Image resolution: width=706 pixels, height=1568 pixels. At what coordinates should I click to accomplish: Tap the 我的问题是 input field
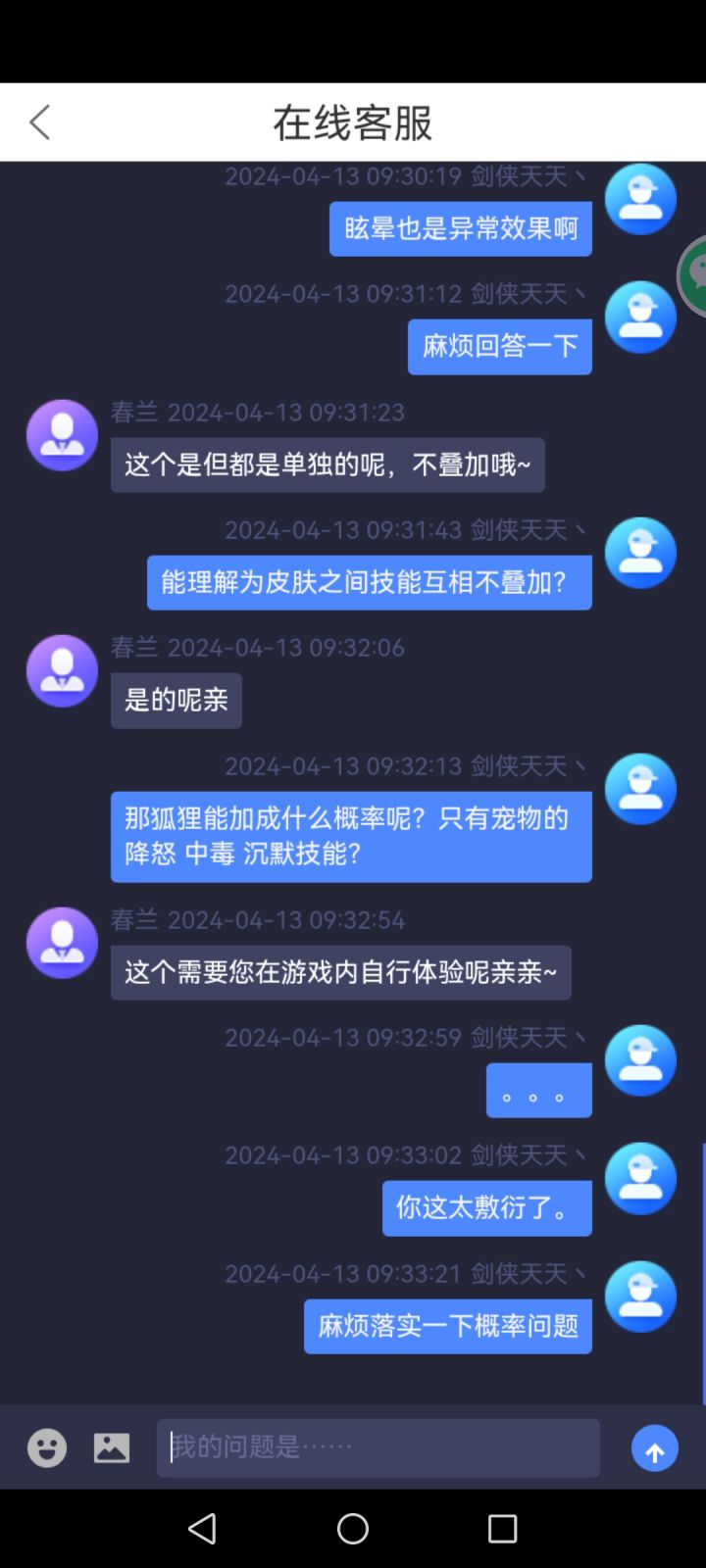[378, 1447]
